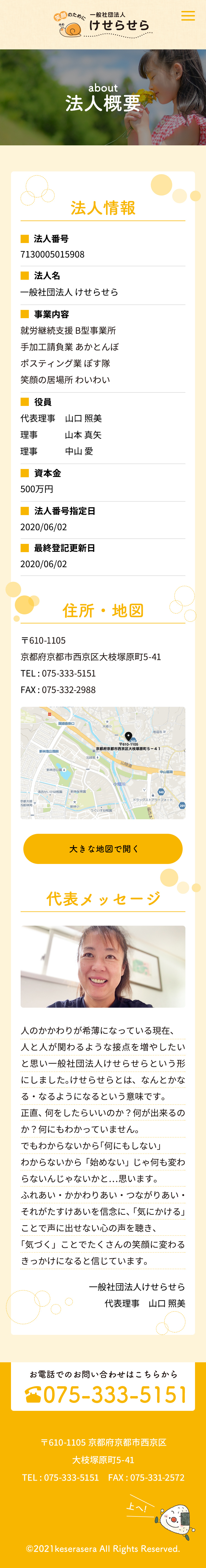Tap the 大きな地図で開く button
The width and height of the screenshot is (206, 1568).
(x=103, y=849)
